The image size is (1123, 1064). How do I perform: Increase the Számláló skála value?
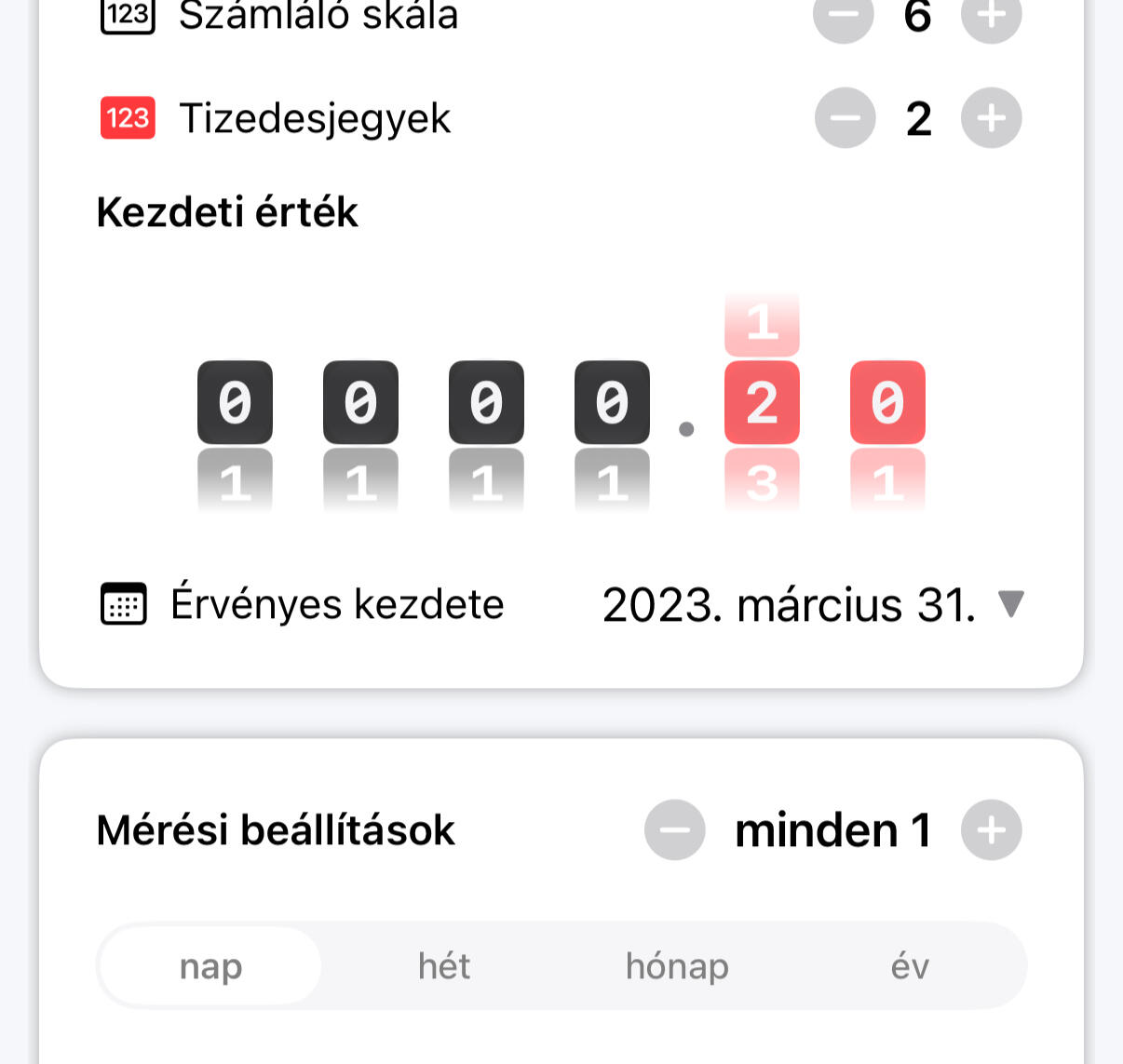[991, 16]
